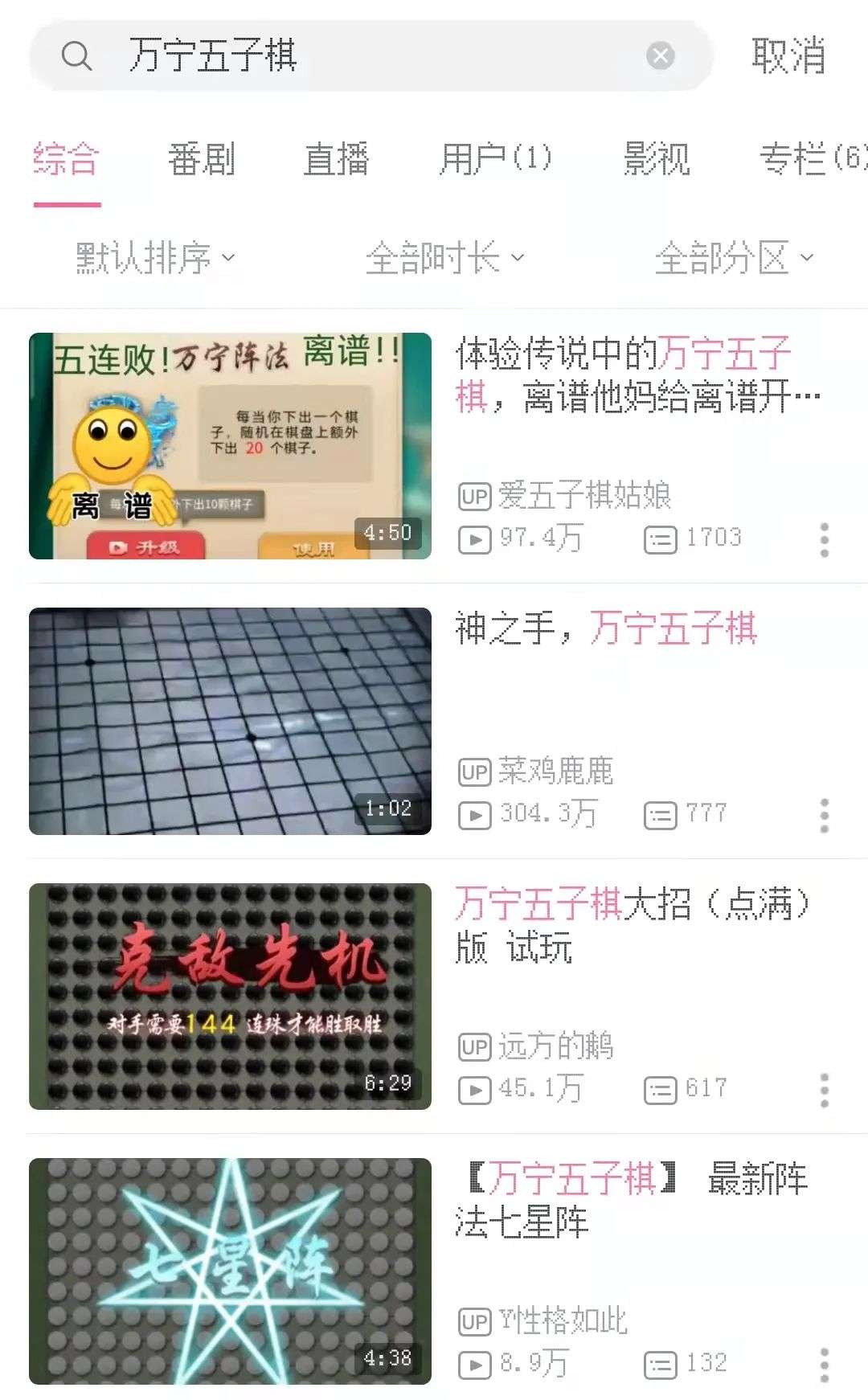
Task: Open more options for 菜鸡鹿鹿's video
Action: 824,816
